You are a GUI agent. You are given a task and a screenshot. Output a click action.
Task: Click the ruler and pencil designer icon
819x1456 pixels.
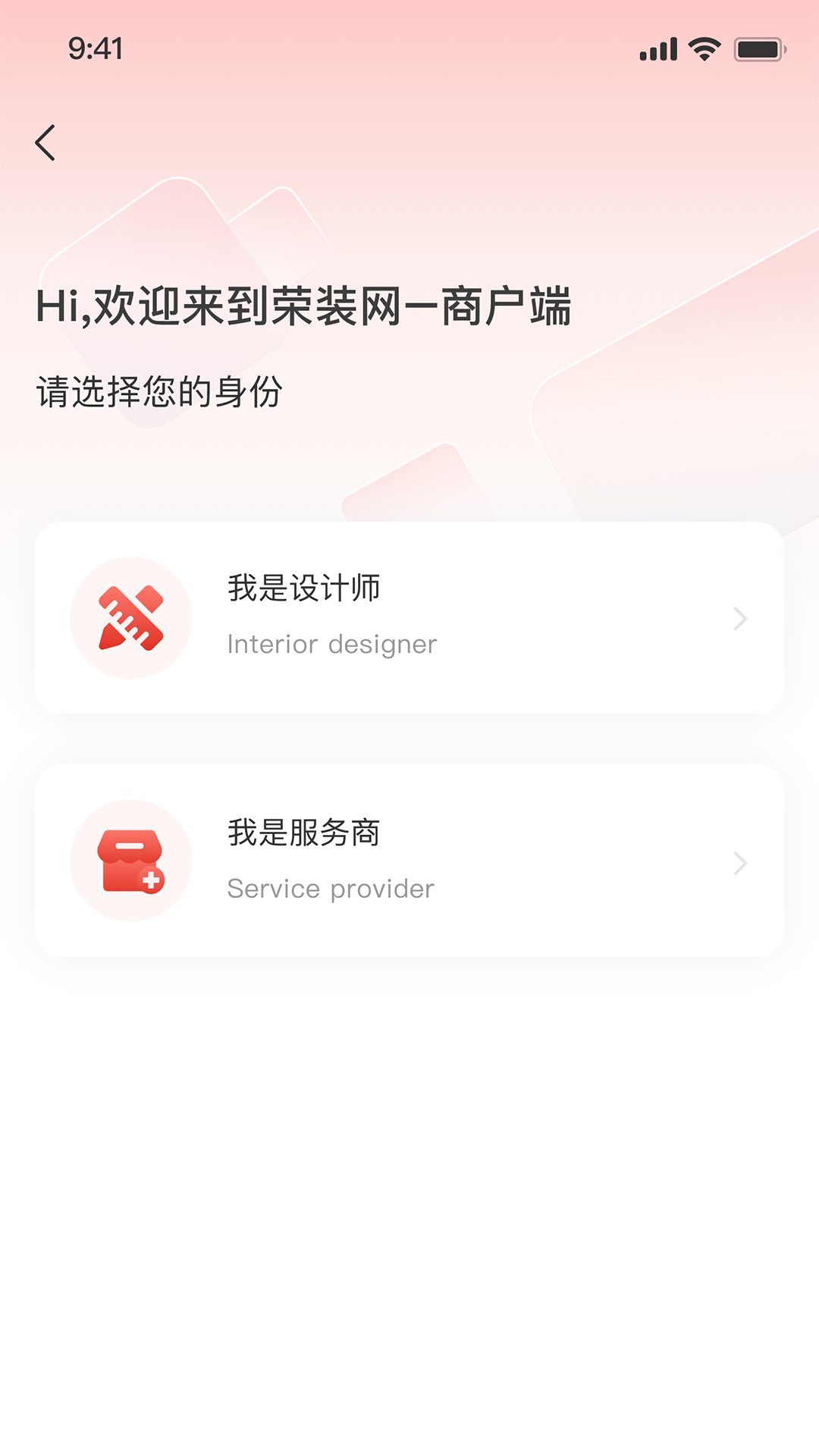[130, 618]
